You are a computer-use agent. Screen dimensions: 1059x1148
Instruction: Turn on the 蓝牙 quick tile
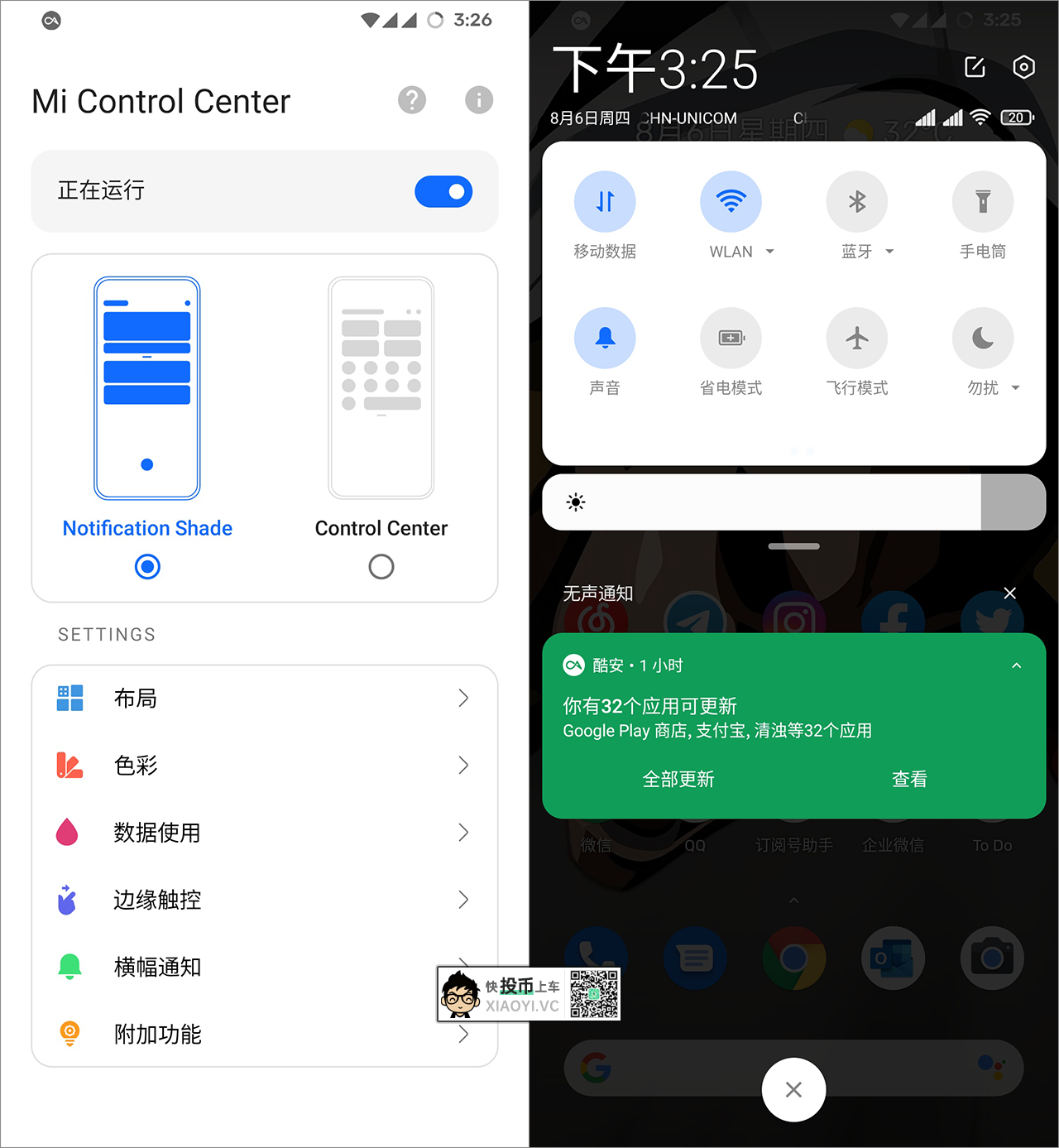[x=856, y=202]
